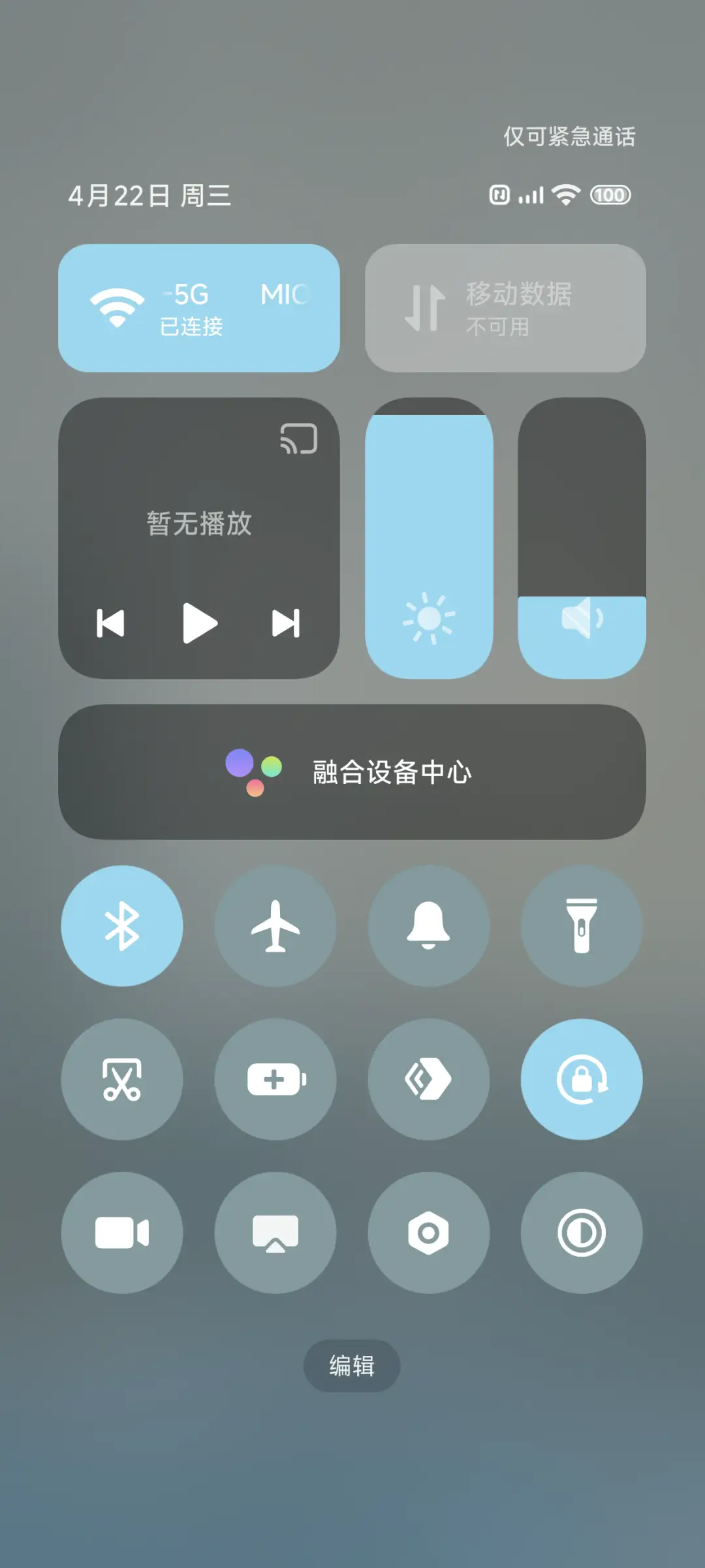This screenshot has width=705, height=1568.
Task: Open 融合设备中心 panel
Action: pos(352,772)
